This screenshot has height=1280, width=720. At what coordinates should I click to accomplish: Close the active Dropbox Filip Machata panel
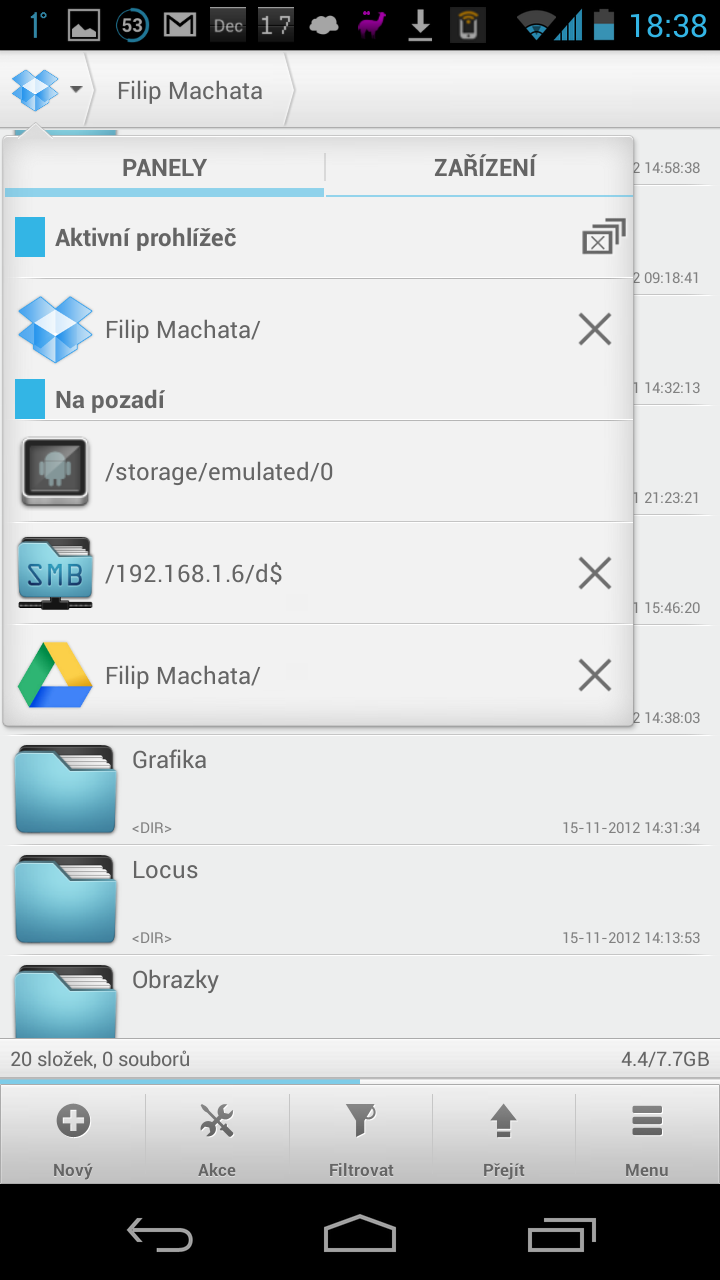coord(595,329)
